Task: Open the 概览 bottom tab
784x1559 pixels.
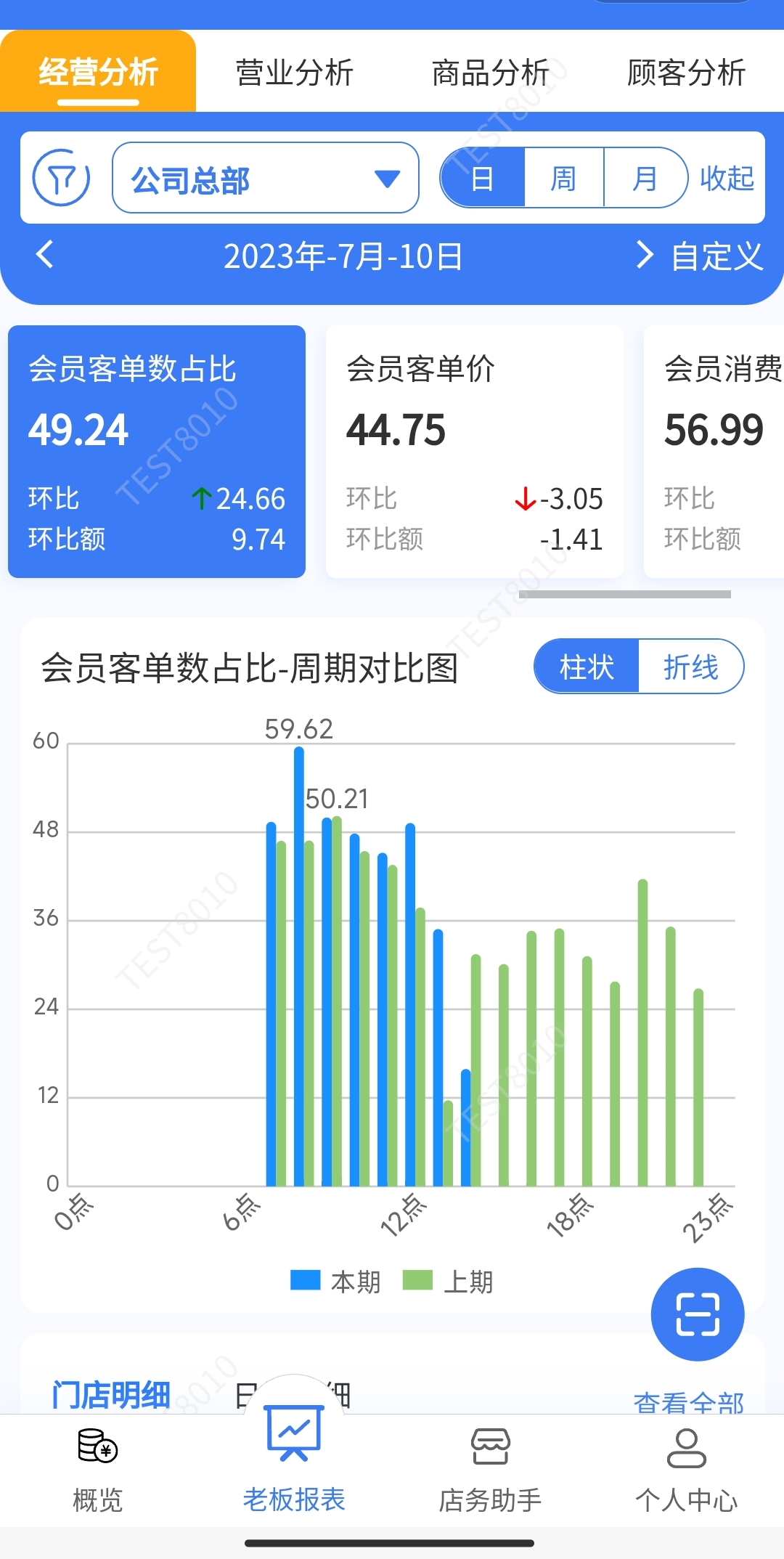Action: click(98, 1470)
